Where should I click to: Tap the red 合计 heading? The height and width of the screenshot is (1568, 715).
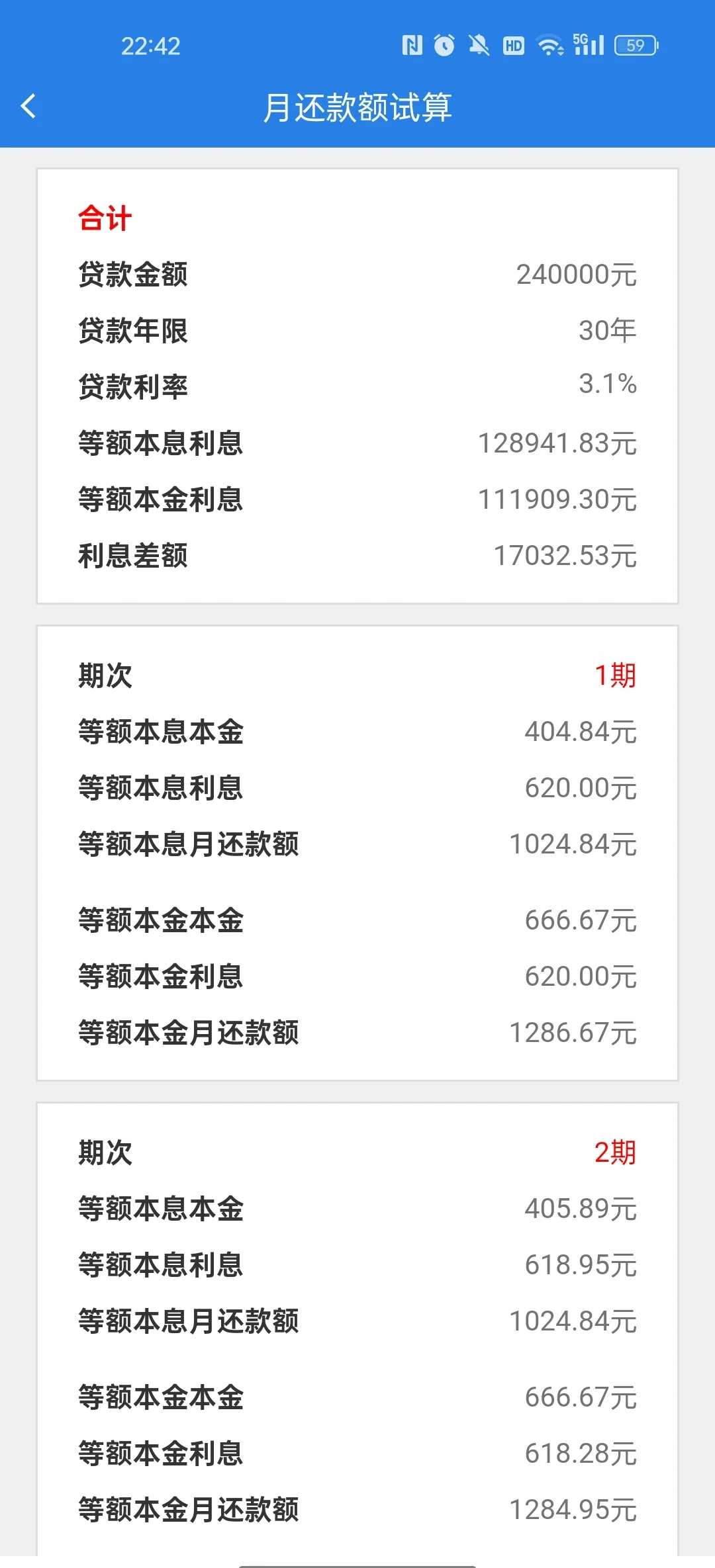(104, 217)
